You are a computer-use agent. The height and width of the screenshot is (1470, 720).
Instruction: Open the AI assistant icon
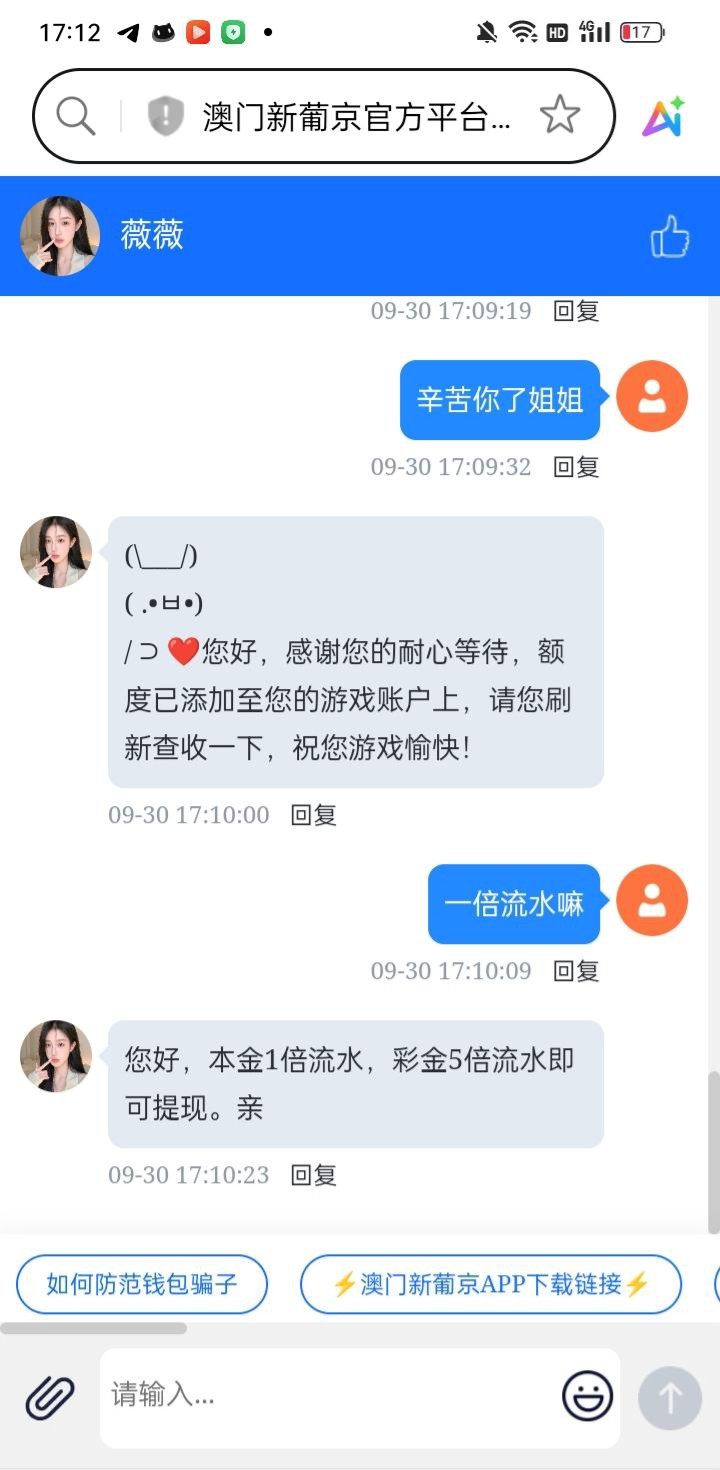click(x=663, y=117)
